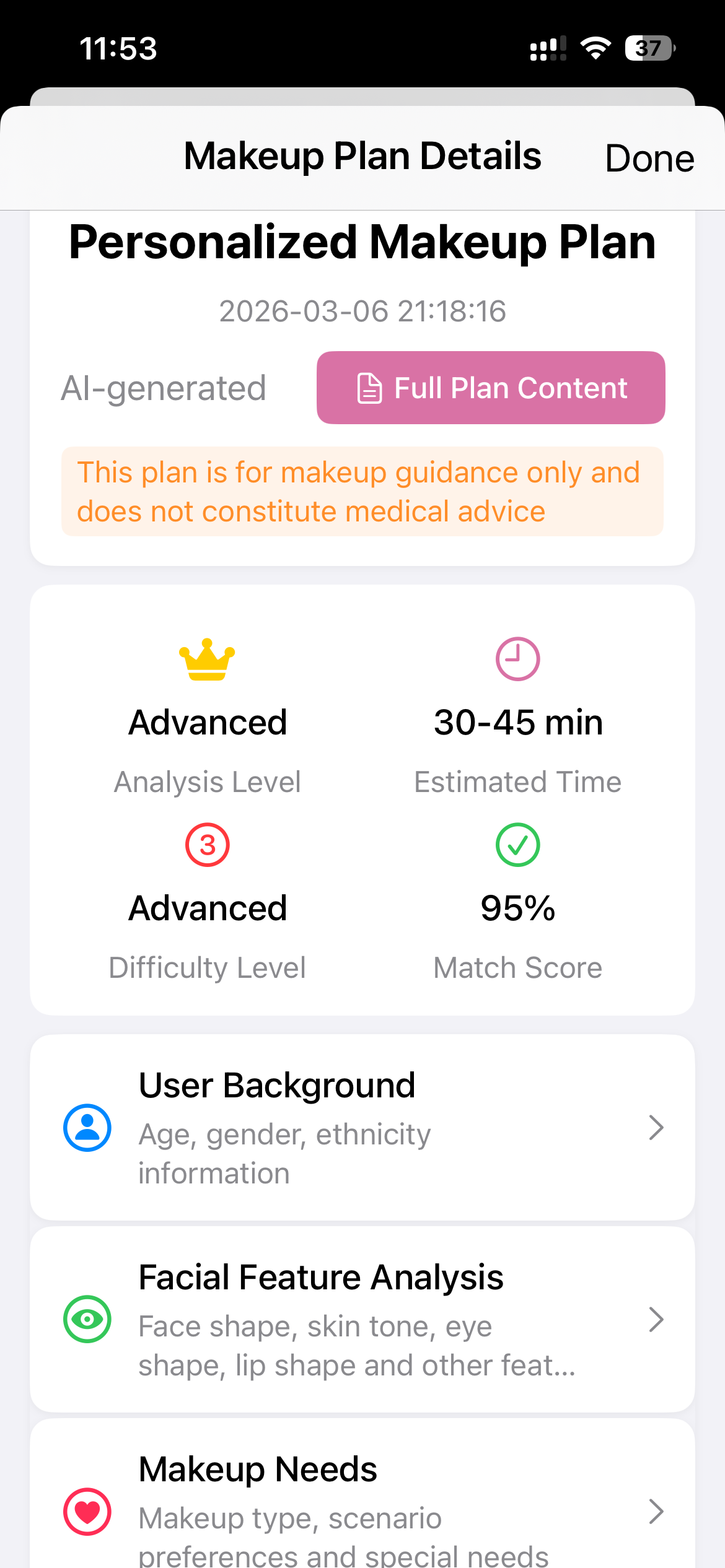Expand the Facial Feature Analysis details
The height and width of the screenshot is (1568, 725).
(657, 1320)
